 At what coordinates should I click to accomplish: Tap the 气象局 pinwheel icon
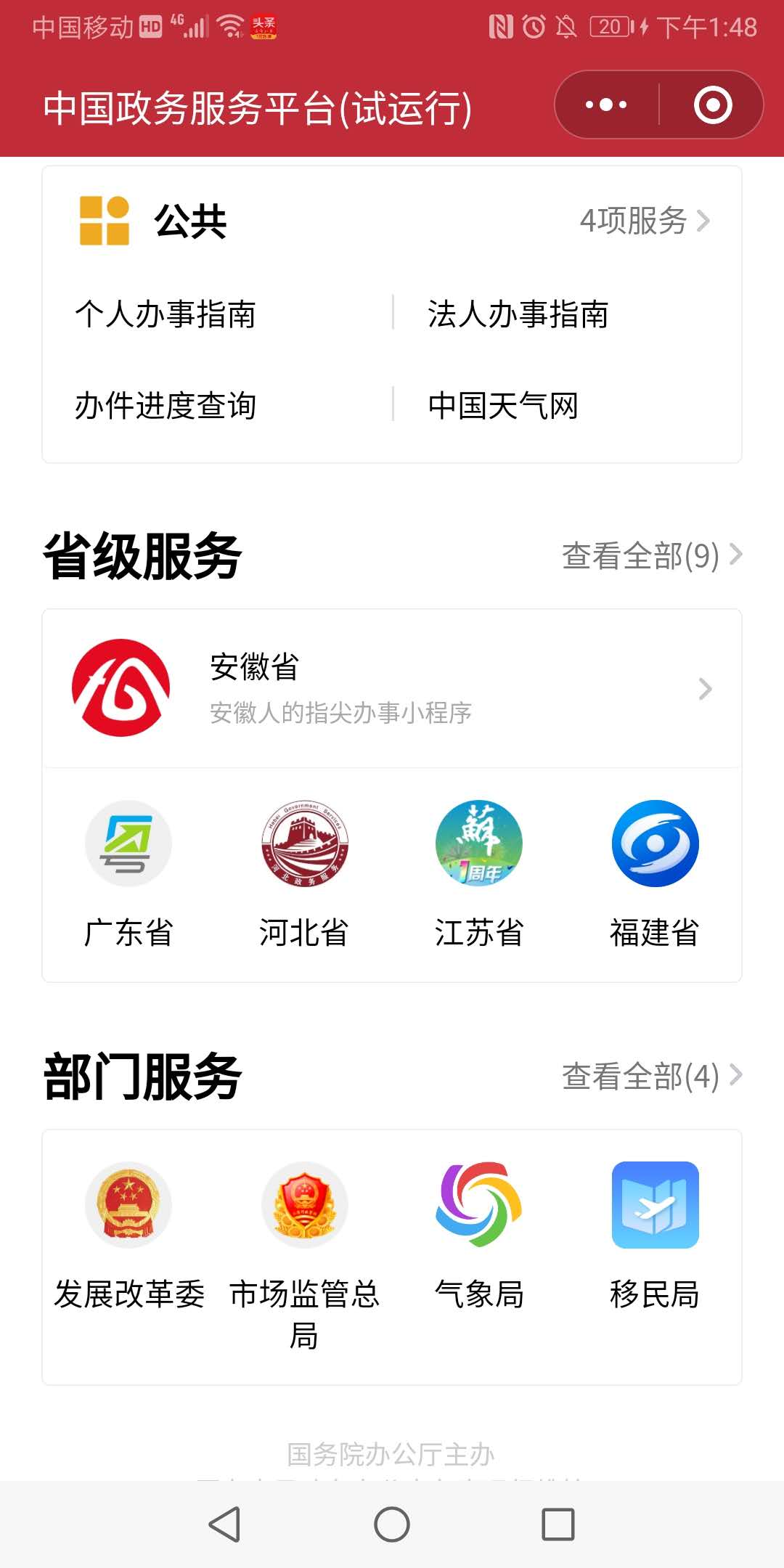(479, 1205)
